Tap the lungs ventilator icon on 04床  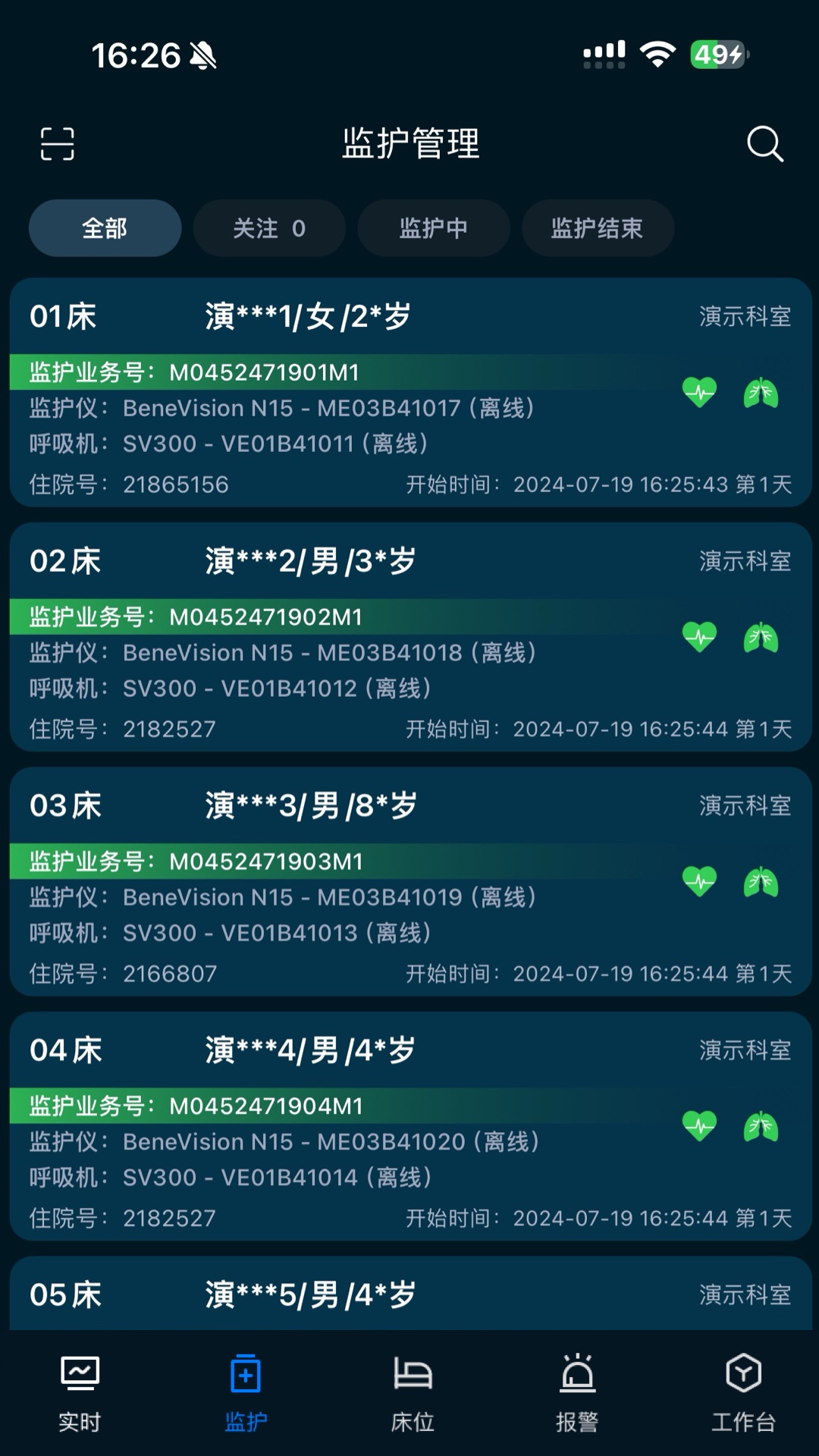tap(761, 1126)
